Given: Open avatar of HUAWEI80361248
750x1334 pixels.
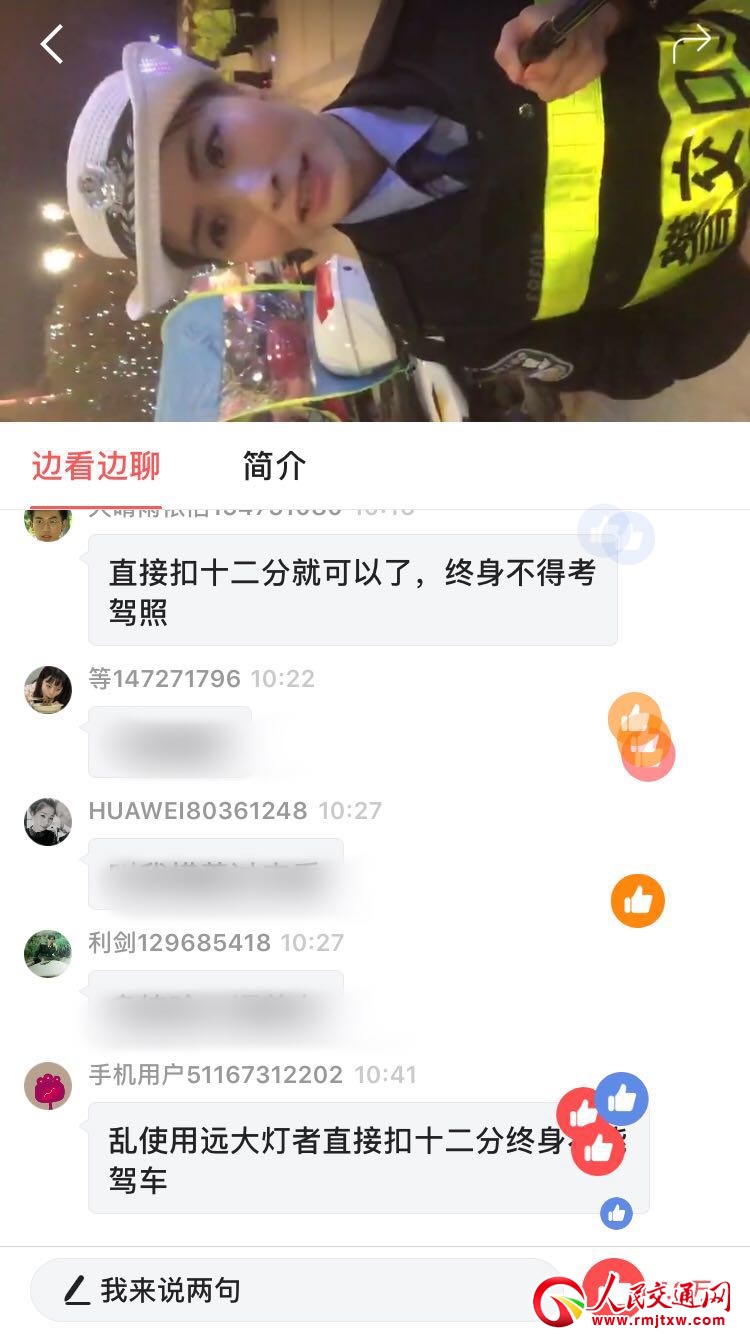Looking at the screenshot, I should [48, 822].
